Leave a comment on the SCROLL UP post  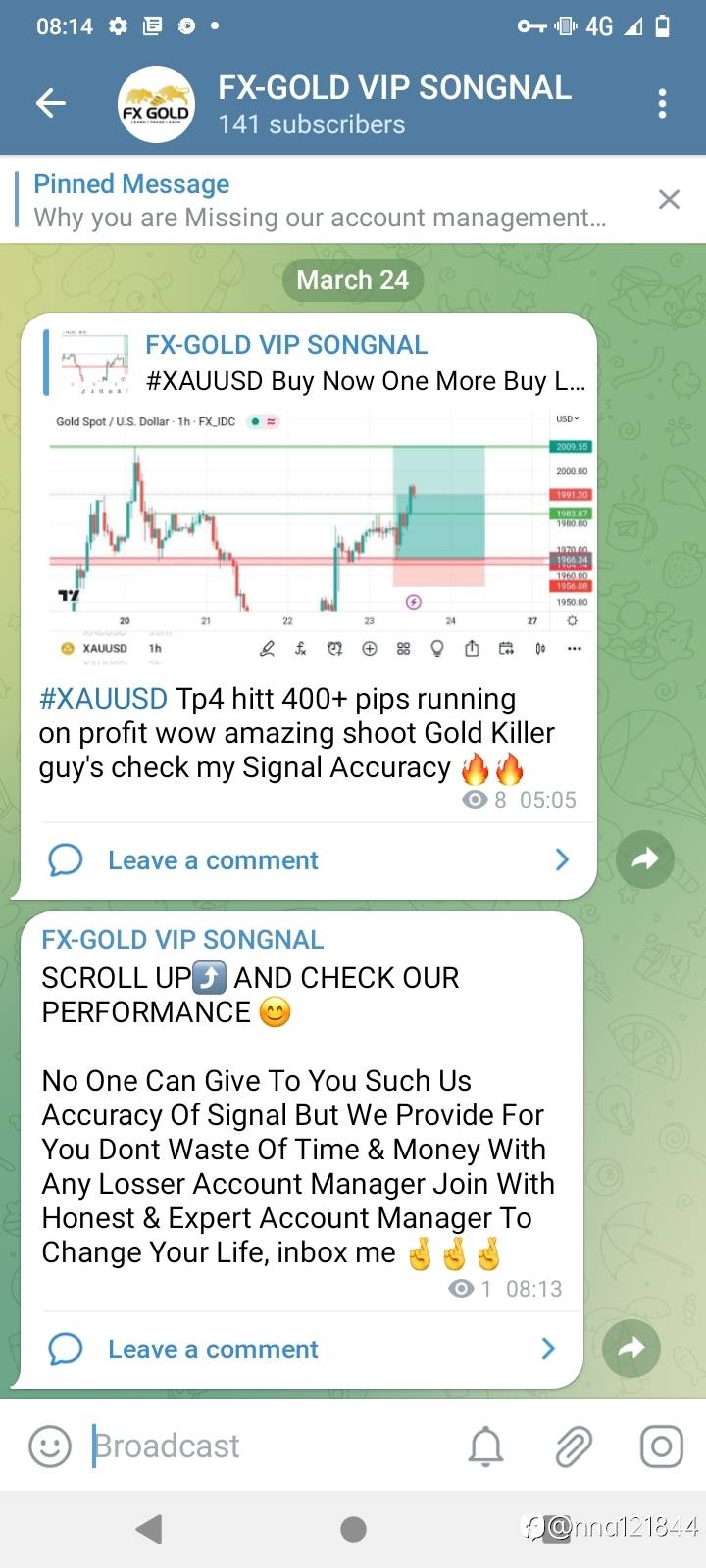[213, 1349]
